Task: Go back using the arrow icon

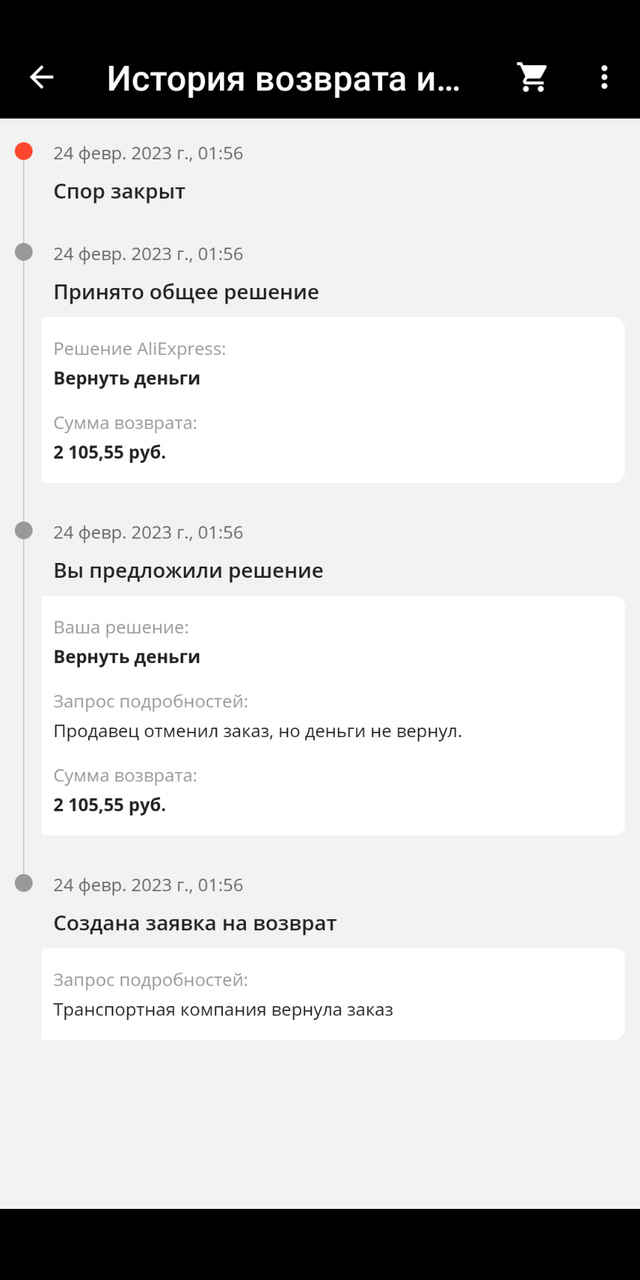Action: [41, 77]
